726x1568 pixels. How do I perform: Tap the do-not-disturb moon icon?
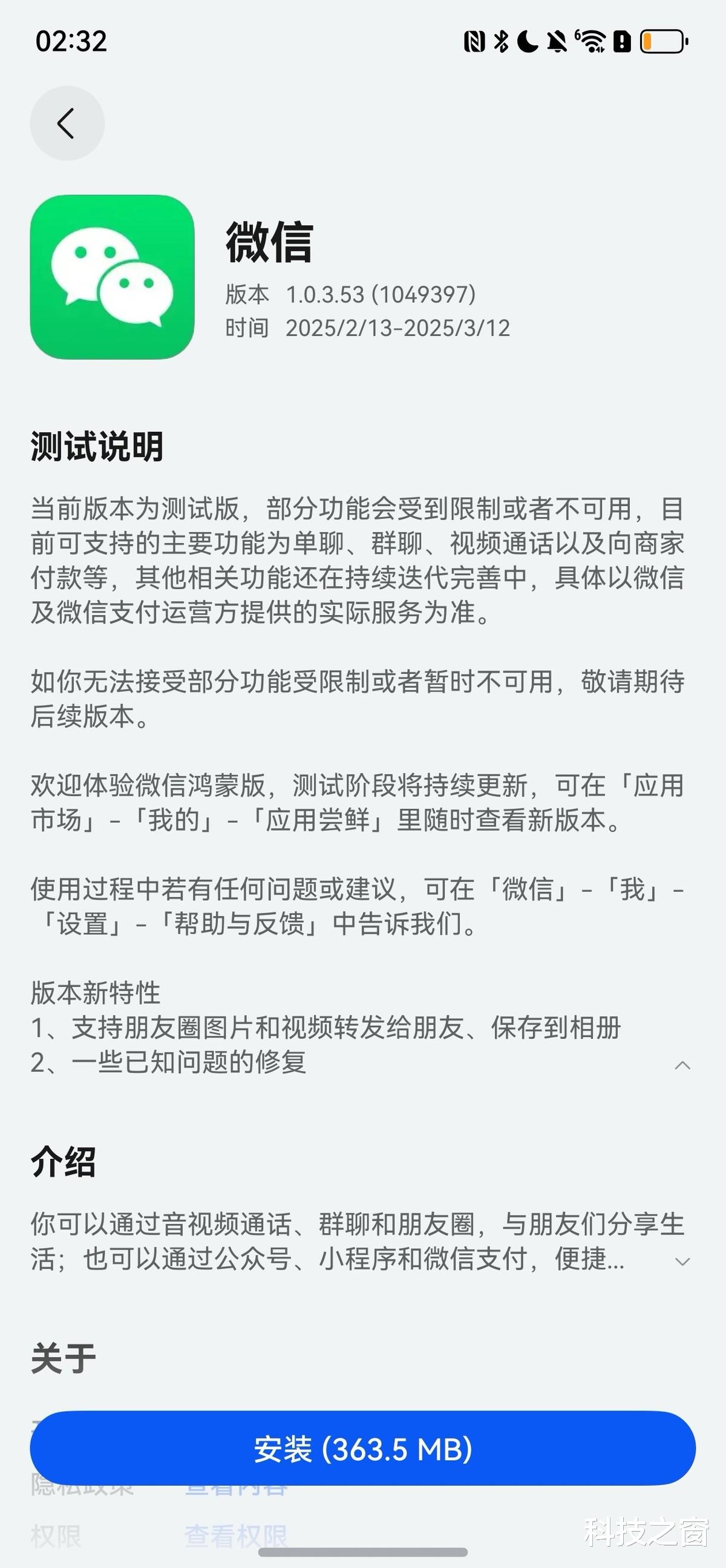(x=528, y=40)
